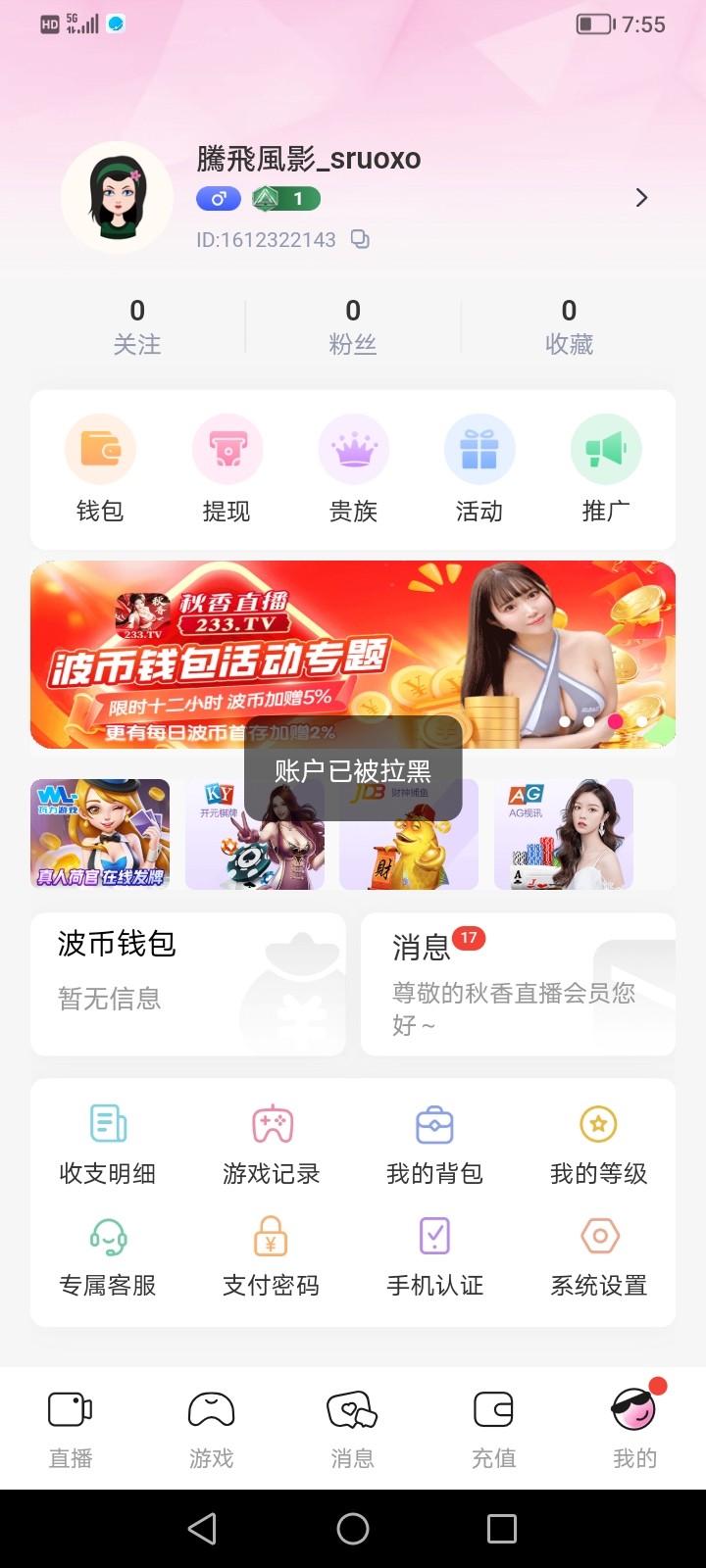Click the 粉丝 fans count link
This screenshot has height=1568, width=706.
pyautogui.click(x=352, y=324)
